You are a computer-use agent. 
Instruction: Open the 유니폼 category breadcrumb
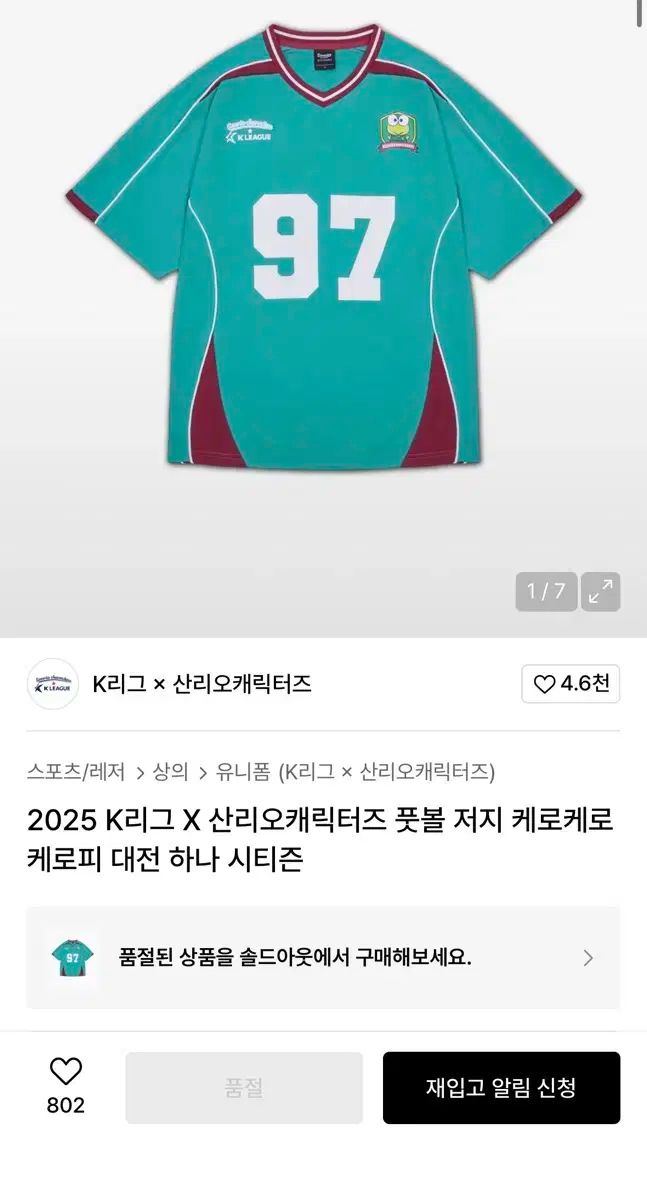pyautogui.click(x=240, y=772)
